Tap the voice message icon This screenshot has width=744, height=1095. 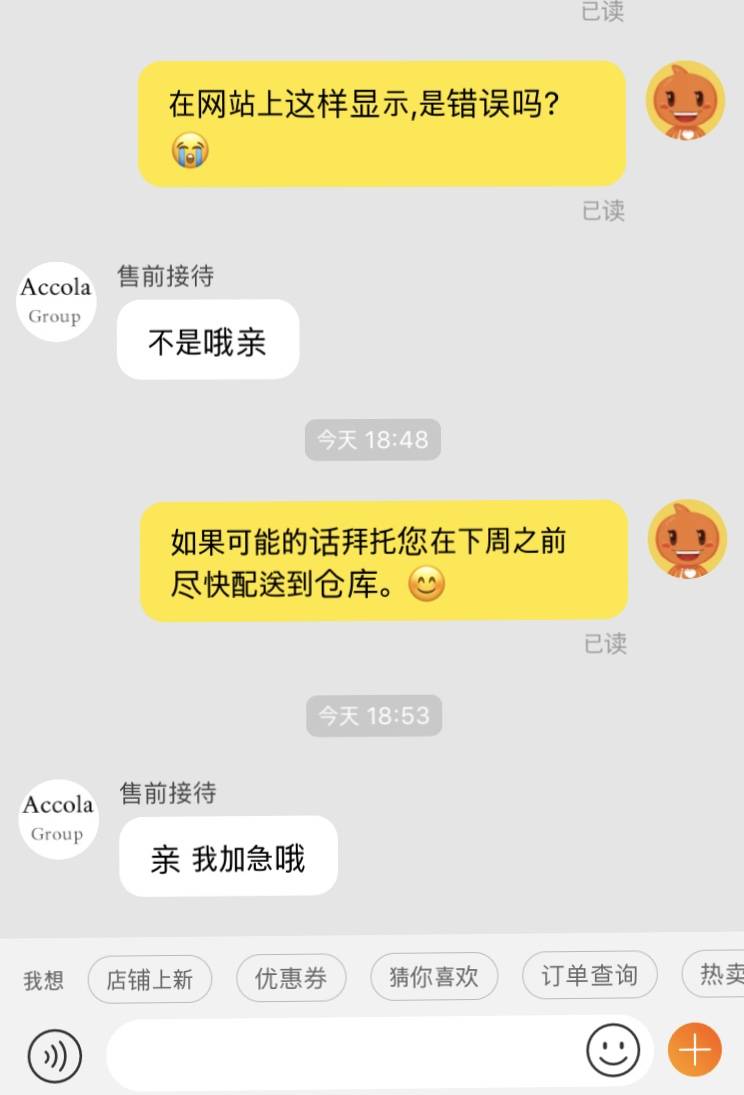[x=55, y=1055]
